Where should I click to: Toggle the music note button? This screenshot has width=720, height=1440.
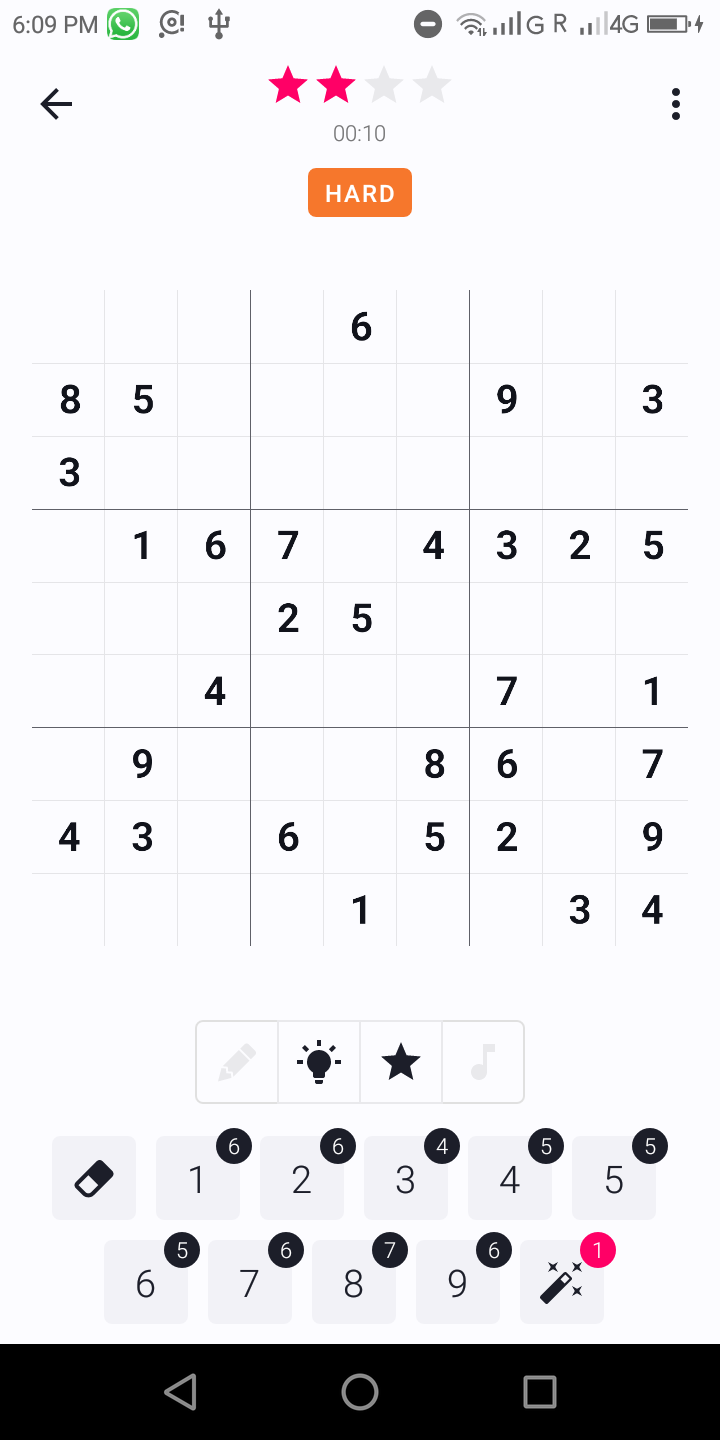click(483, 1062)
